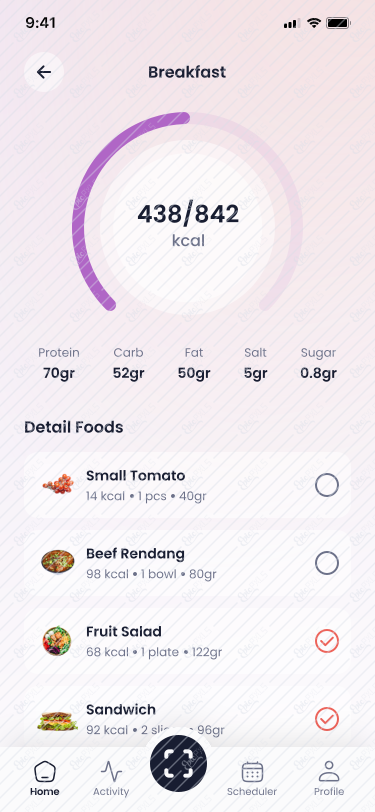
Task: Check the Small Tomato item
Action: [x=327, y=485]
